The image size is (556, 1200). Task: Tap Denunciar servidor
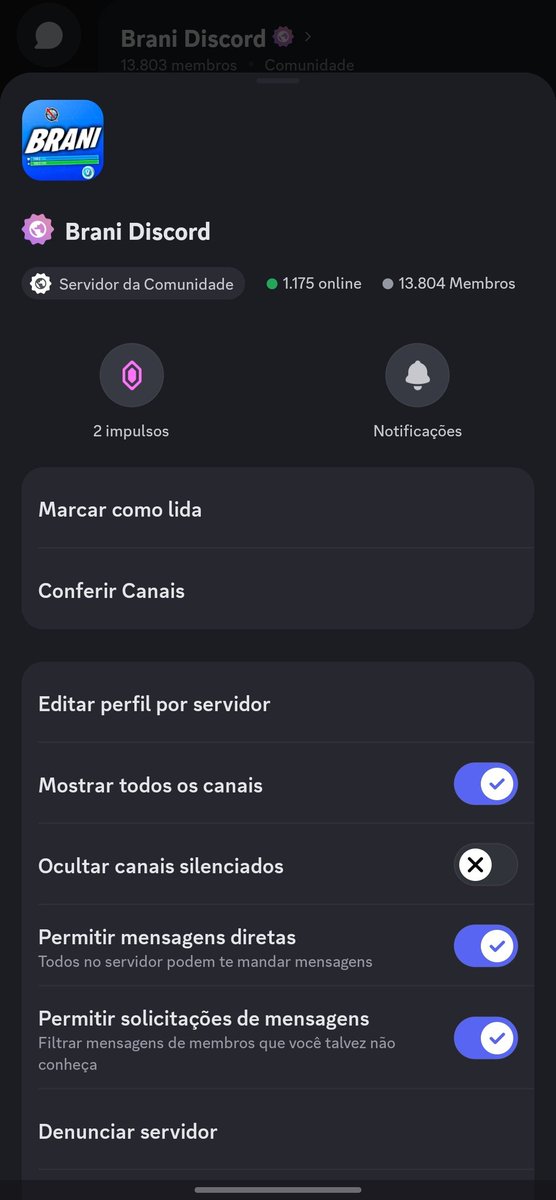[278, 1131]
